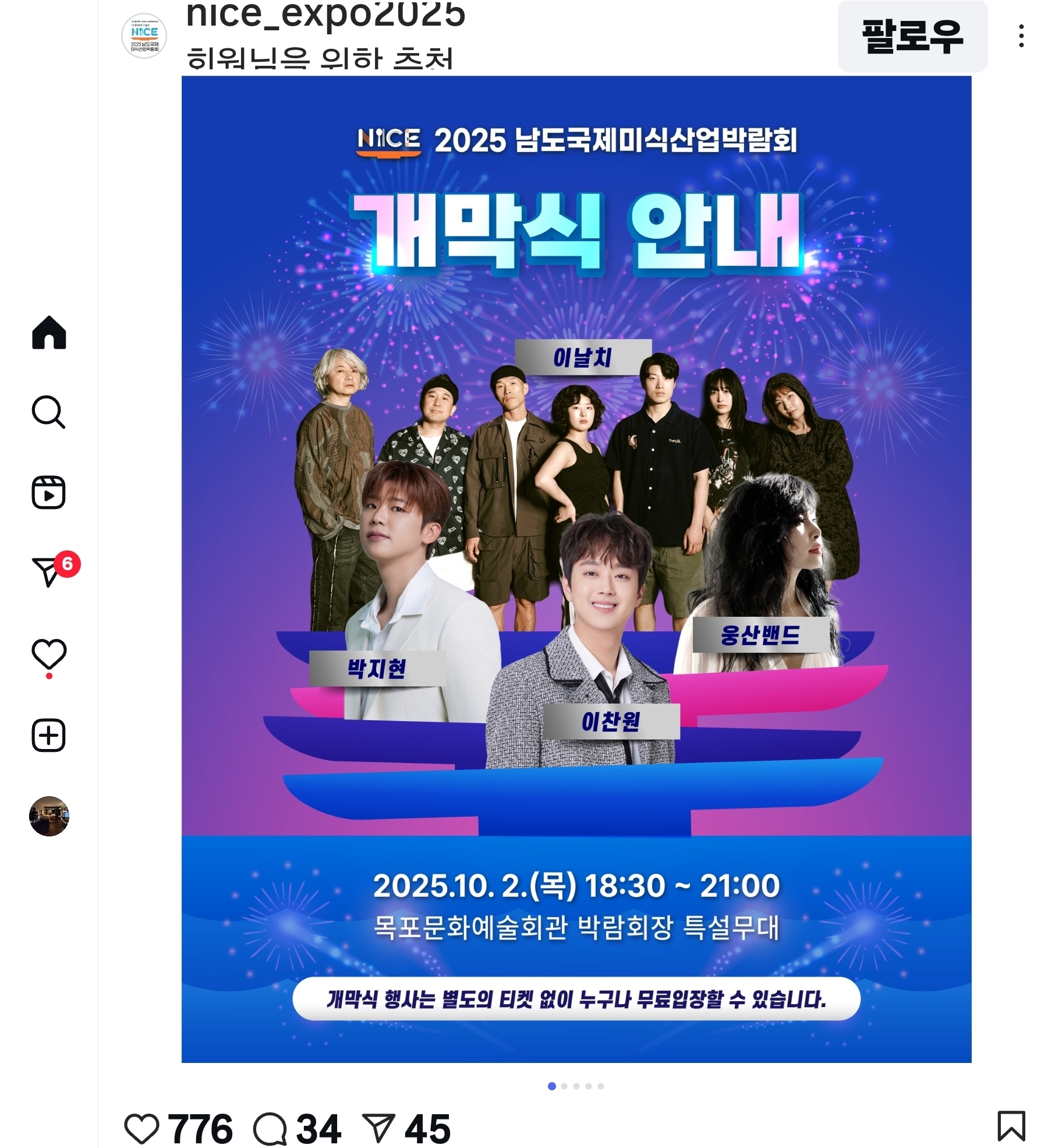Like the opening ceremony post
The height and width of the screenshot is (1148, 1055).
pyautogui.click(x=141, y=1129)
